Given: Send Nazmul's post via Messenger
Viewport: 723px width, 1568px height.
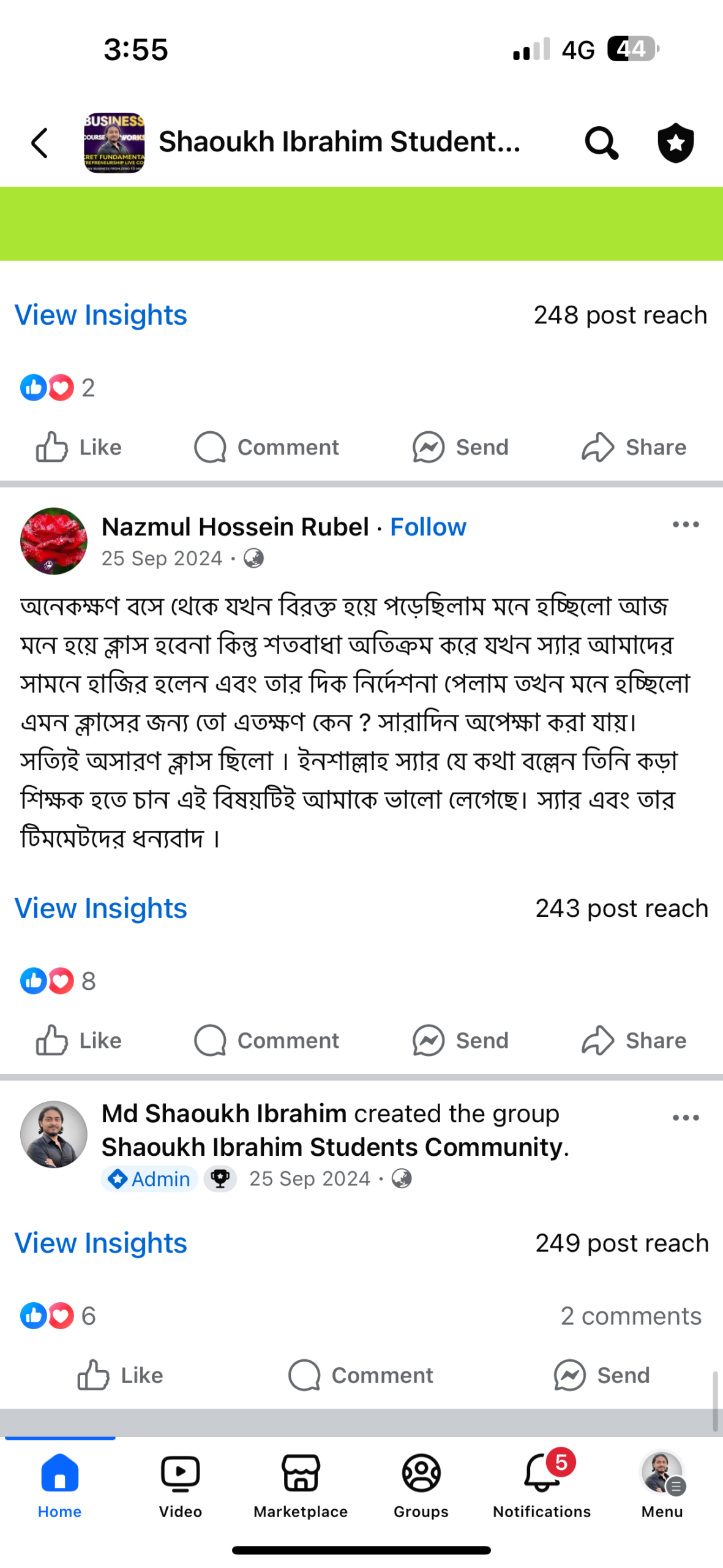Looking at the screenshot, I should coord(460,1040).
